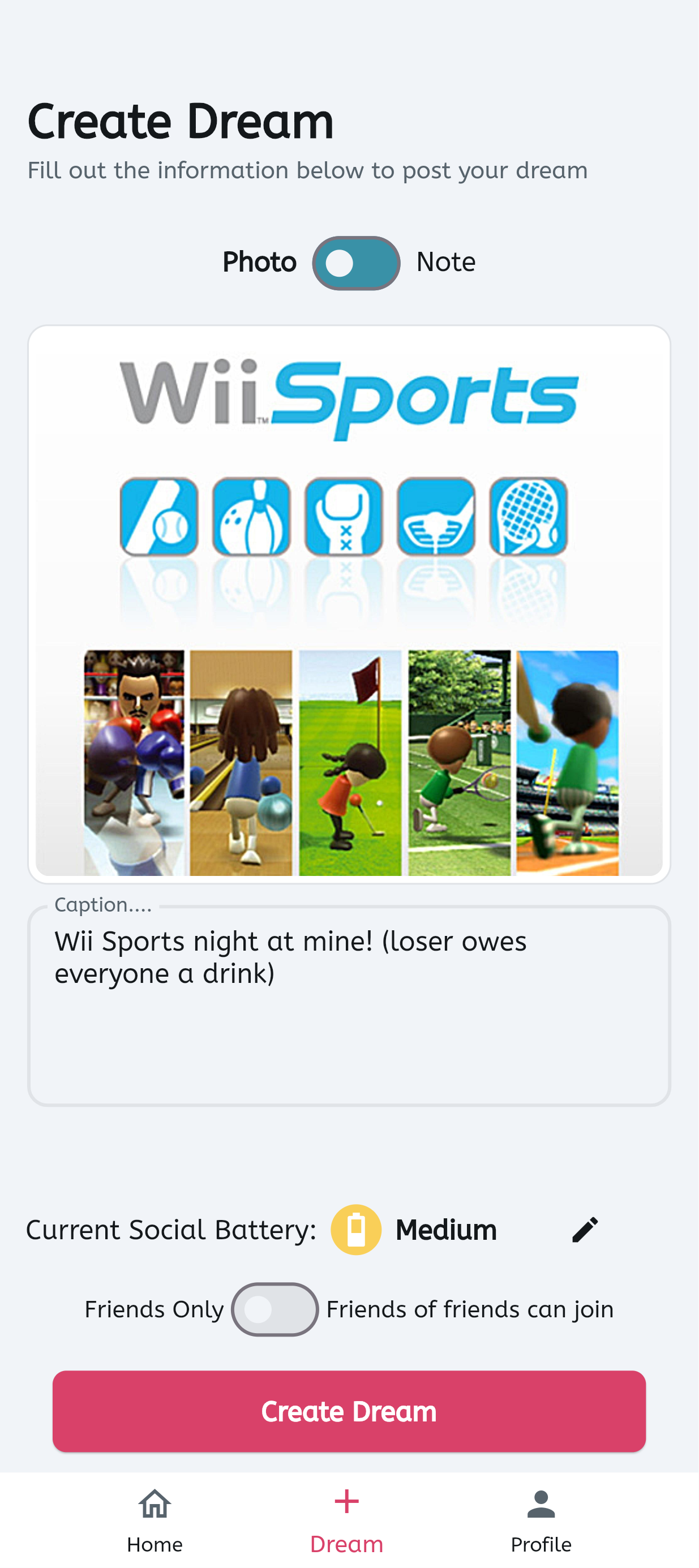Open the Profile tab
Viewport: 699px width, 1568px height.
[x=541, y=1519]
